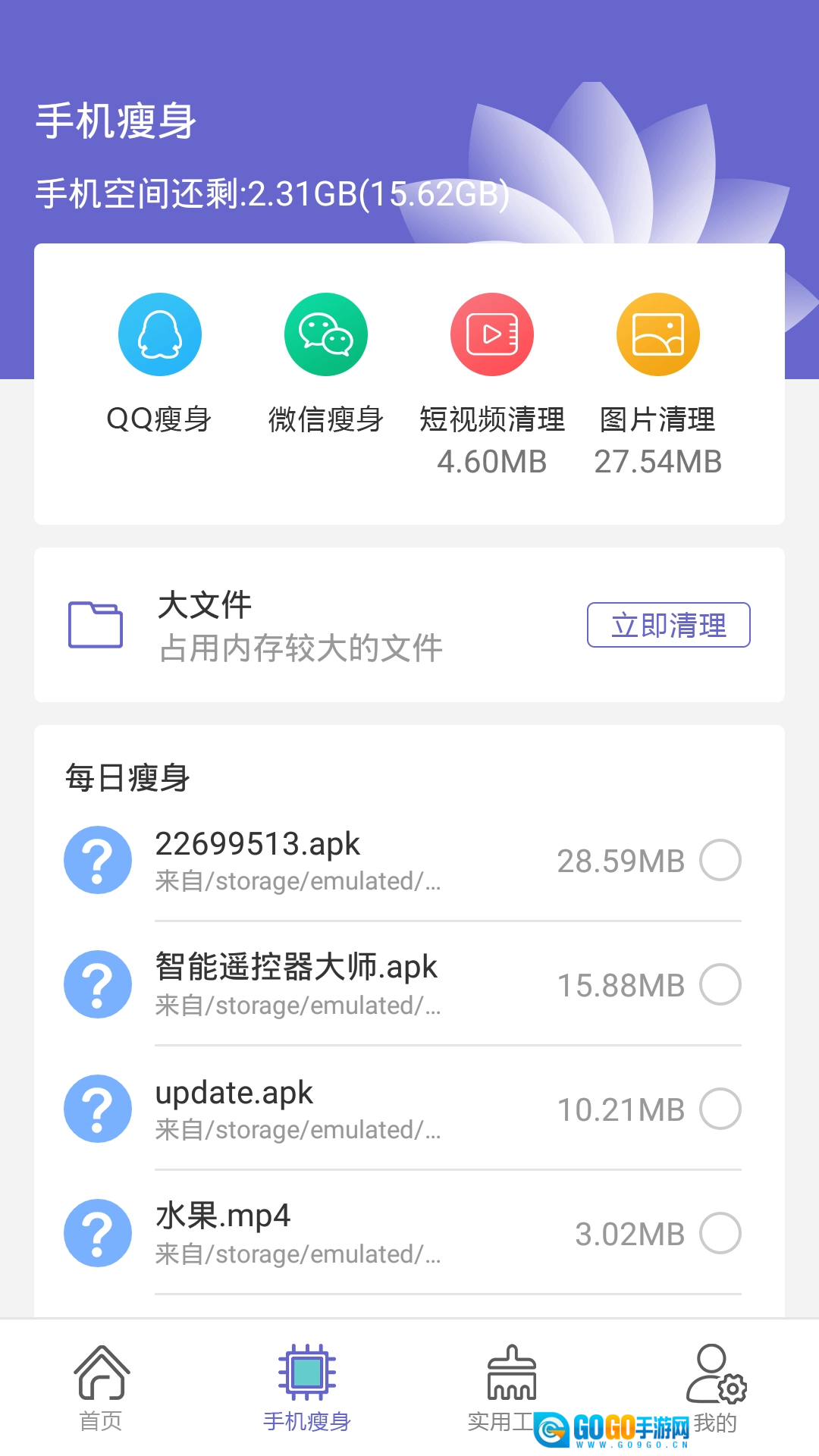Screen dimensions: 819x1456
Task: Check the update.apk file
Action: (x=720, y=1109)
